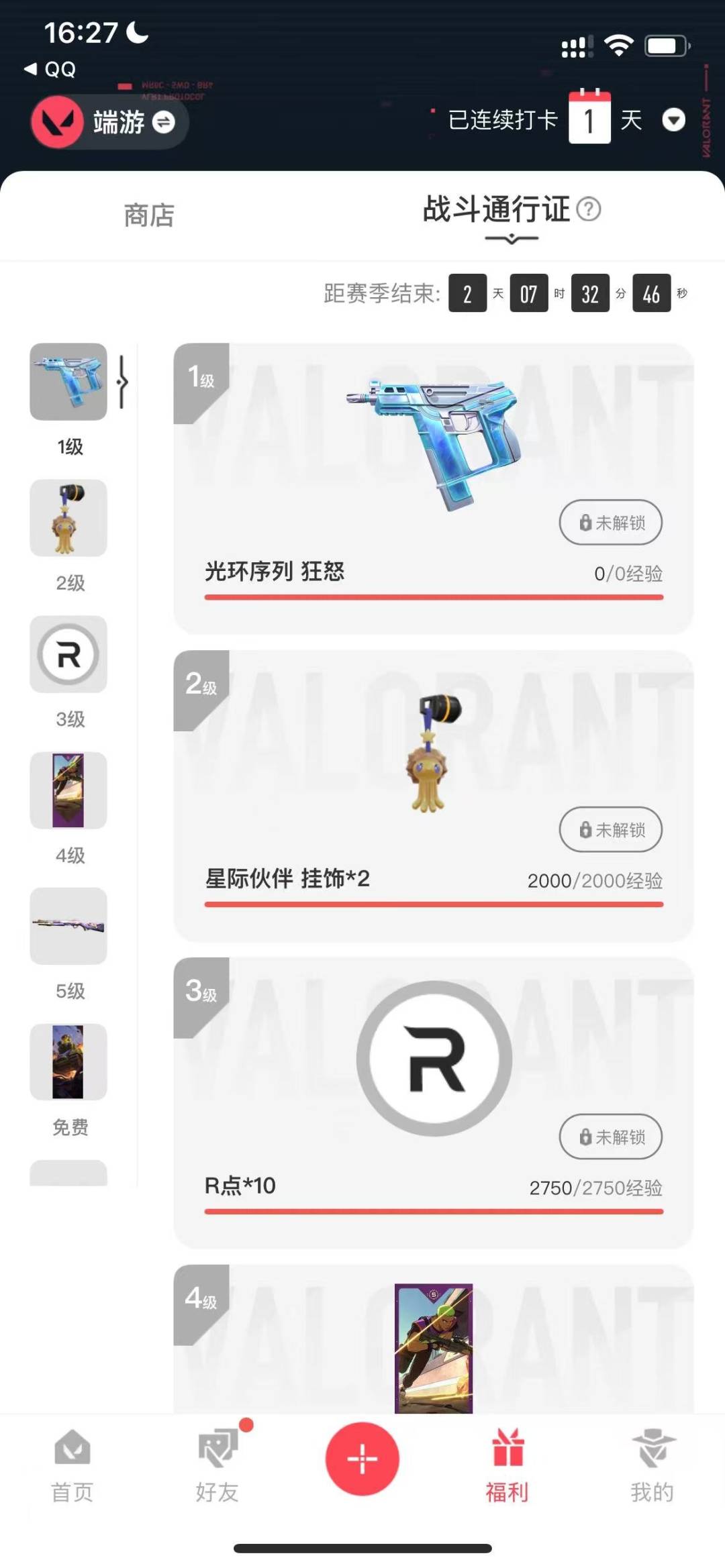Jump to the 2级 reward in sidebar
This screenshot has height=1568, width=725.
(x=68, y=519)
